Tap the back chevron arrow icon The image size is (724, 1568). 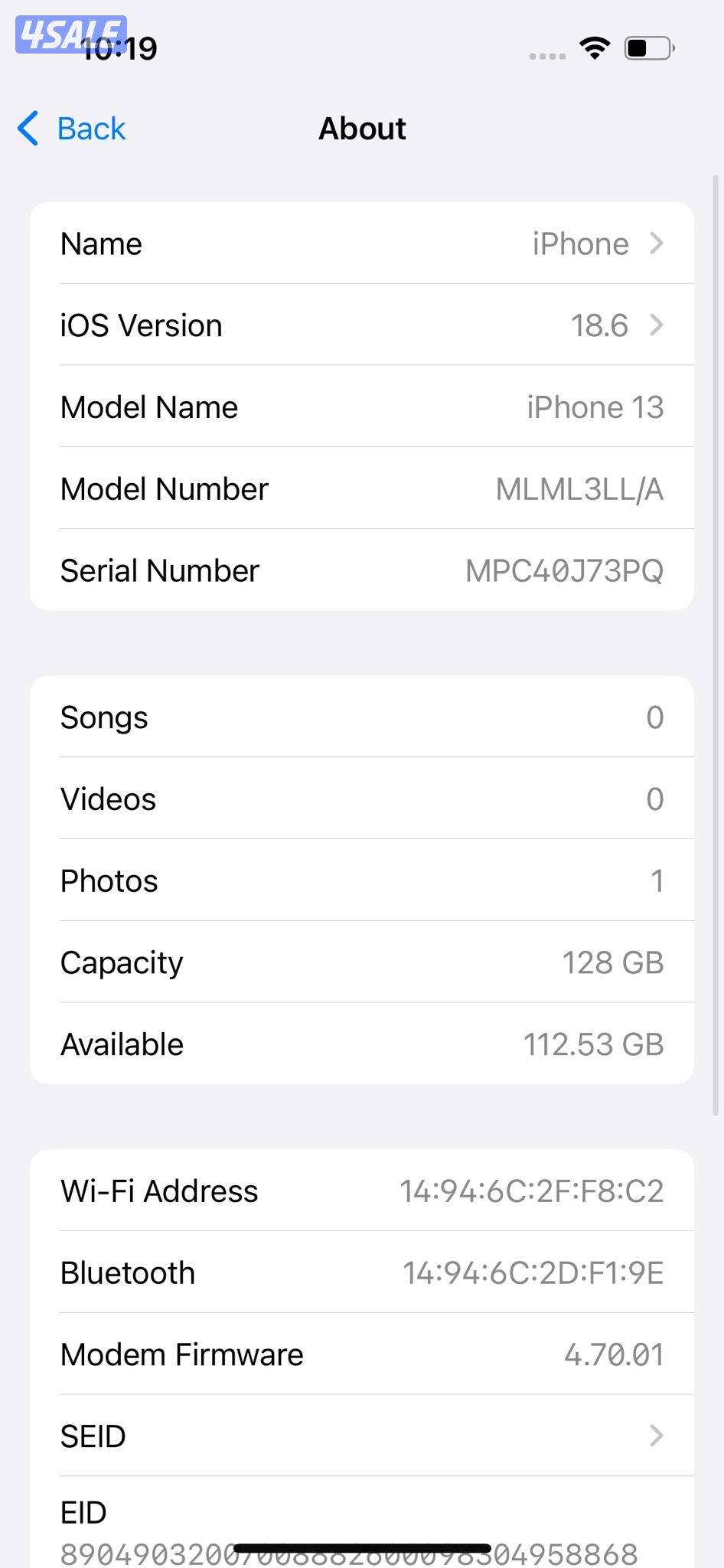click(x=28, y=128)
